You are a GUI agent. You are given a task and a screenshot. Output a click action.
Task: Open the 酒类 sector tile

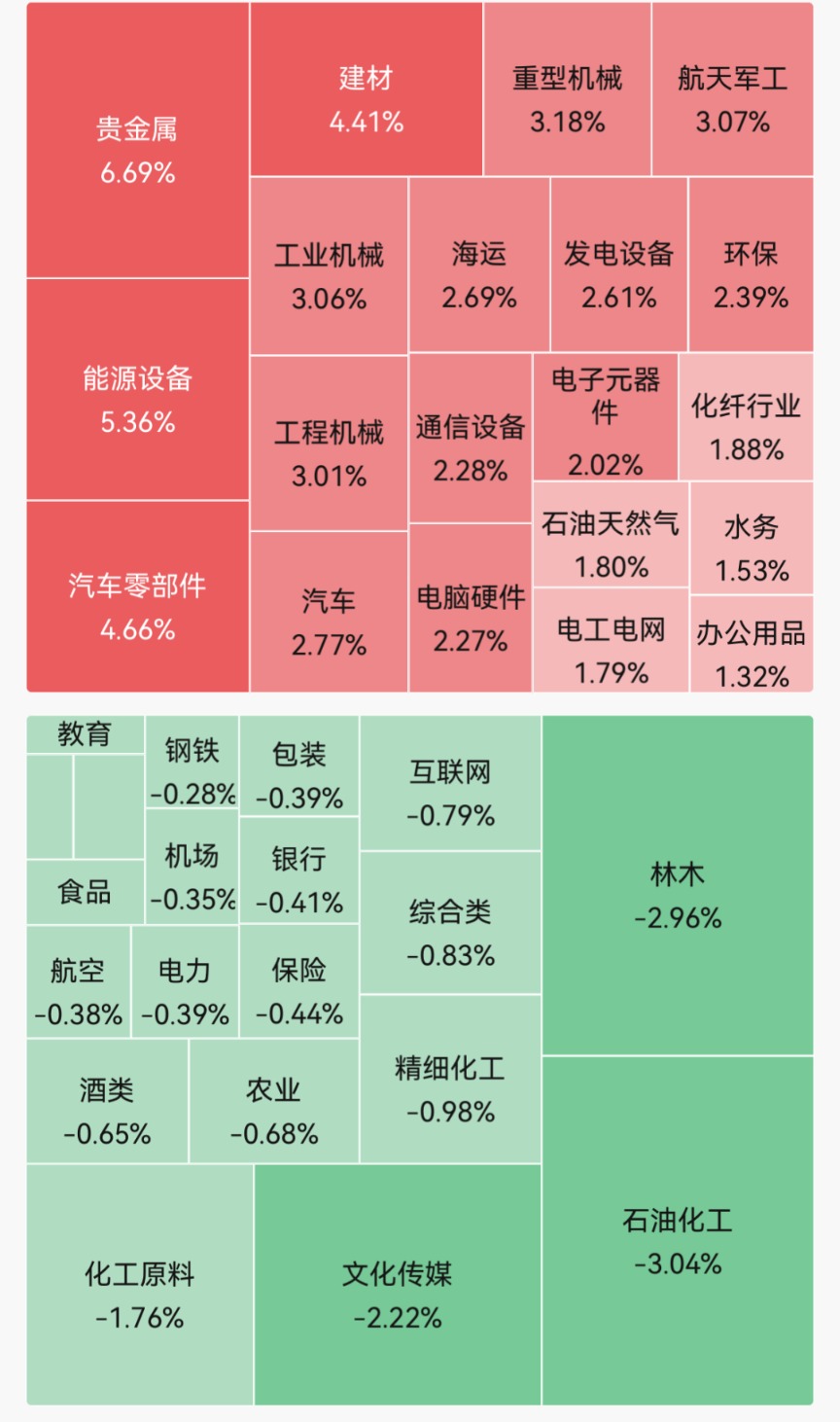[107, 1101]
